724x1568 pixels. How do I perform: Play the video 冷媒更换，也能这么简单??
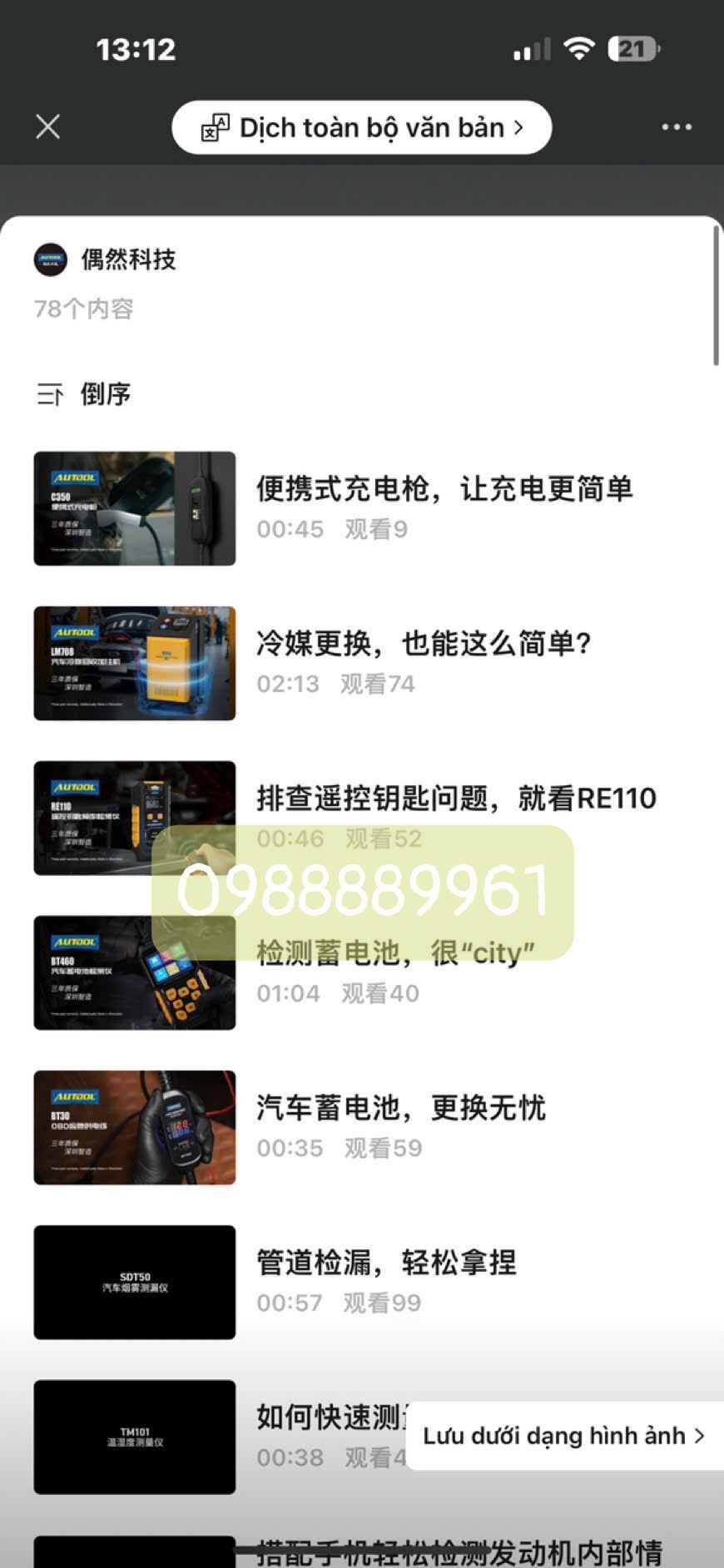(424, 644)
